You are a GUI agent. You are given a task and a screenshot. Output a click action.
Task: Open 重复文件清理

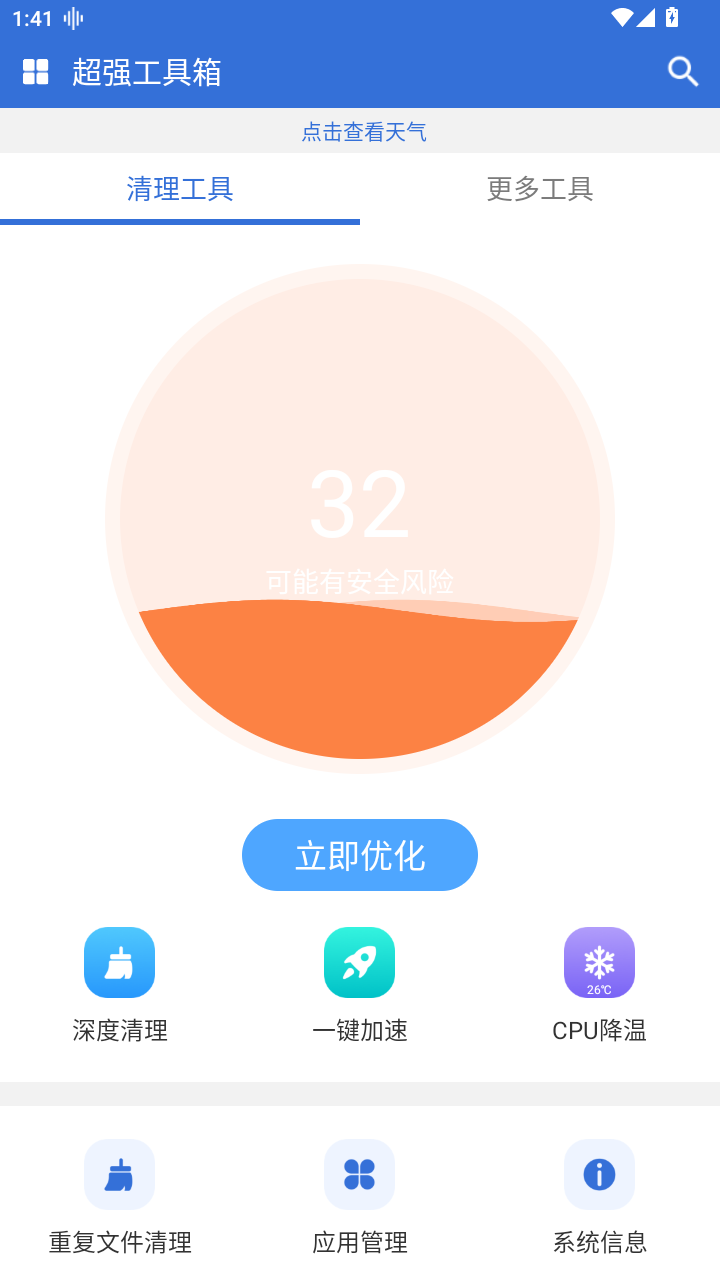[x=120, y=1197]
